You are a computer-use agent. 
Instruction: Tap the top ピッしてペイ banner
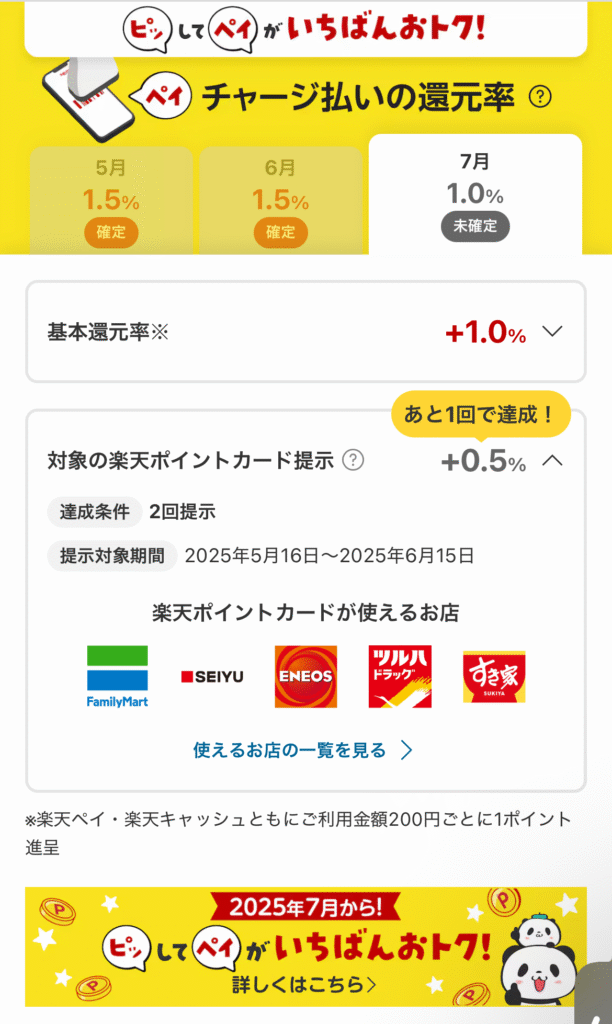pos(305,27)
